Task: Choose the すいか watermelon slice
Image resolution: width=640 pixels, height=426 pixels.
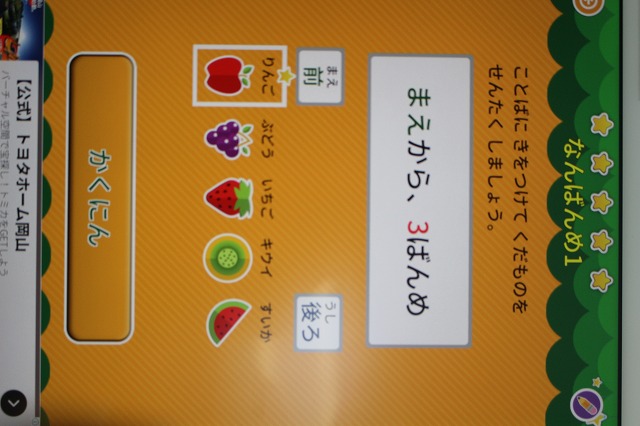Action: pyautogui.click(x=228, y=323)
